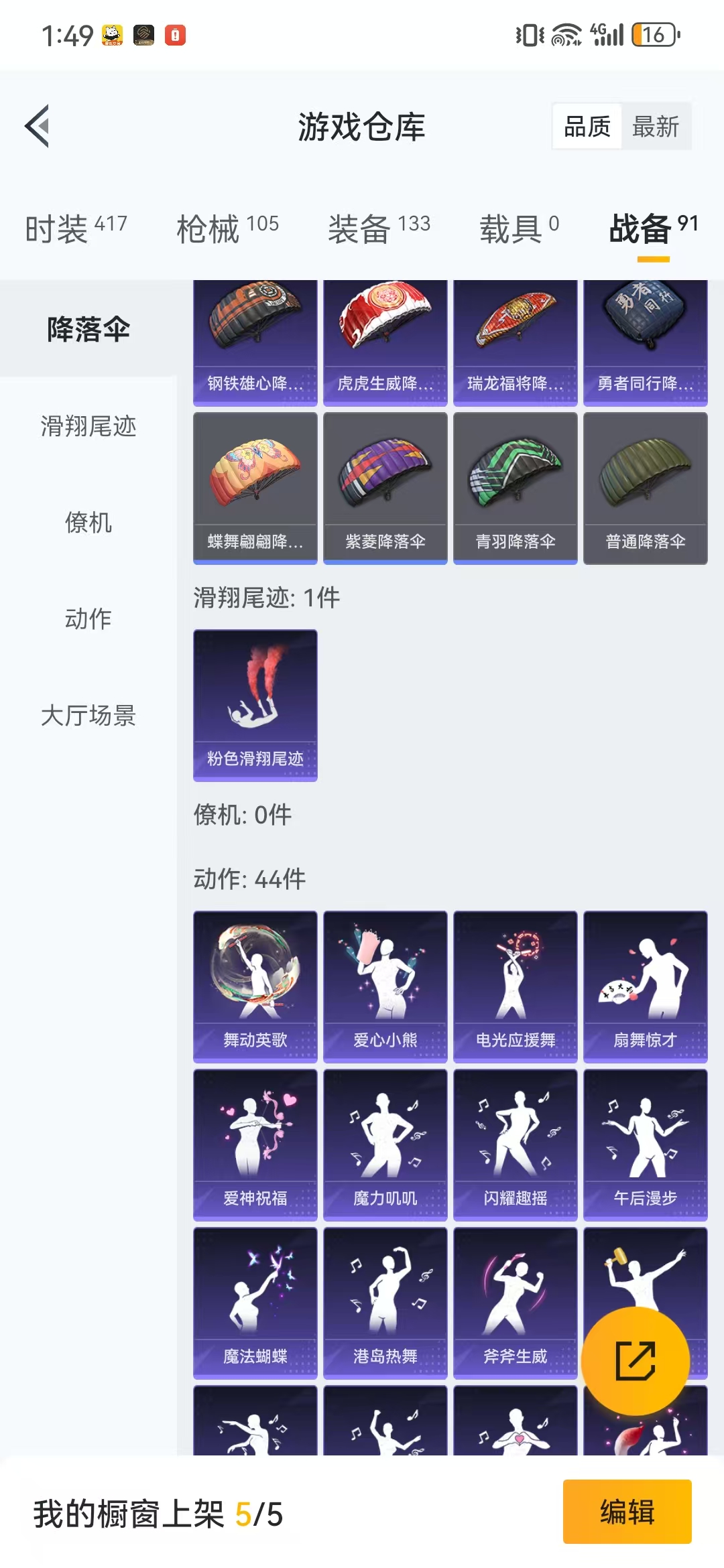Image resolution: width=724 pixels, height=1568 pixels.
Task: Open the 枪械 tab
Action: 227,228
